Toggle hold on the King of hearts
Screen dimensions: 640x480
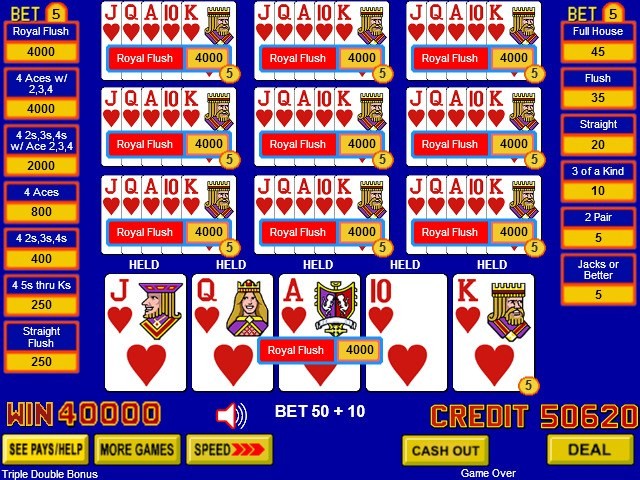click(493, 330)
